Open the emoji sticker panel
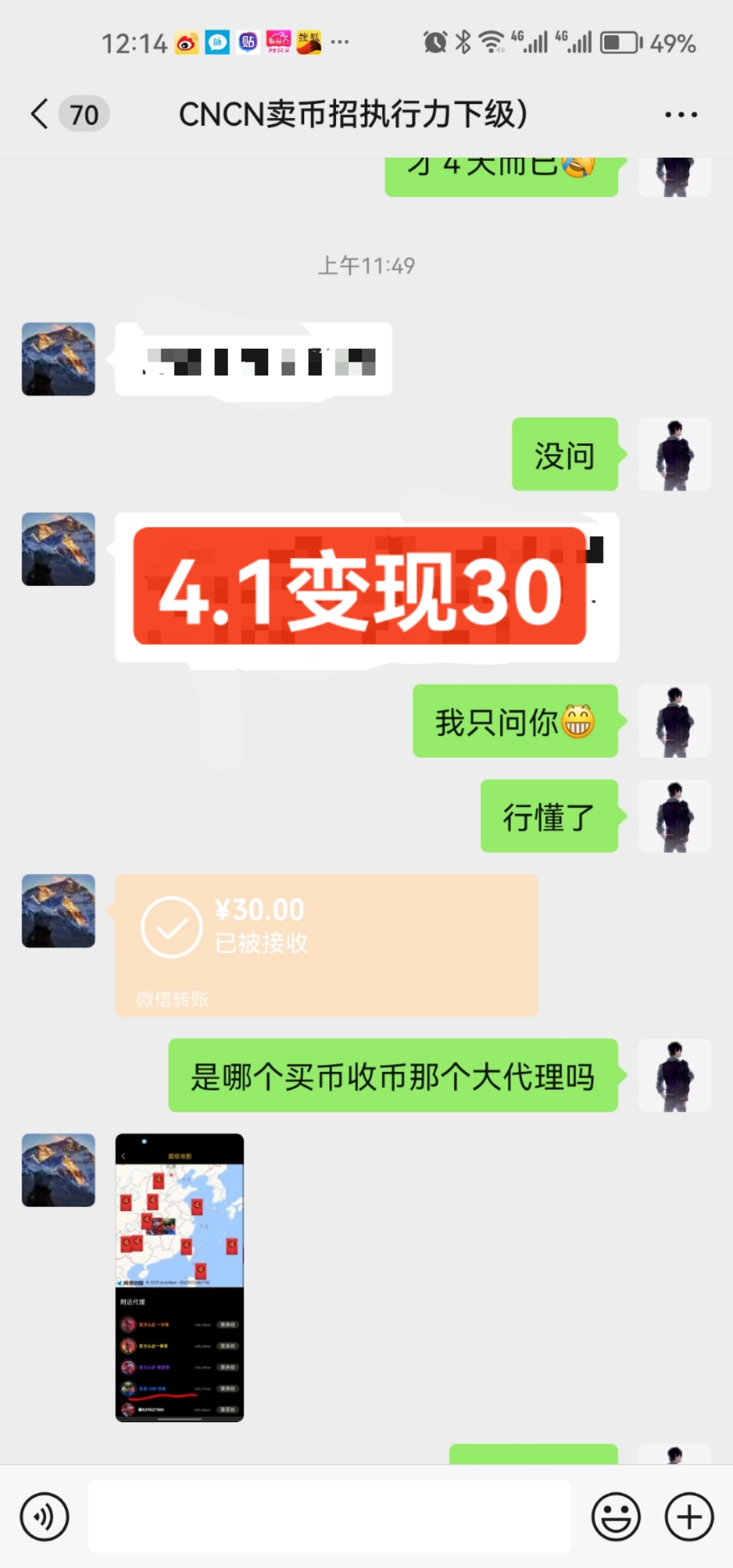733x1568 pixels. 616,1516
